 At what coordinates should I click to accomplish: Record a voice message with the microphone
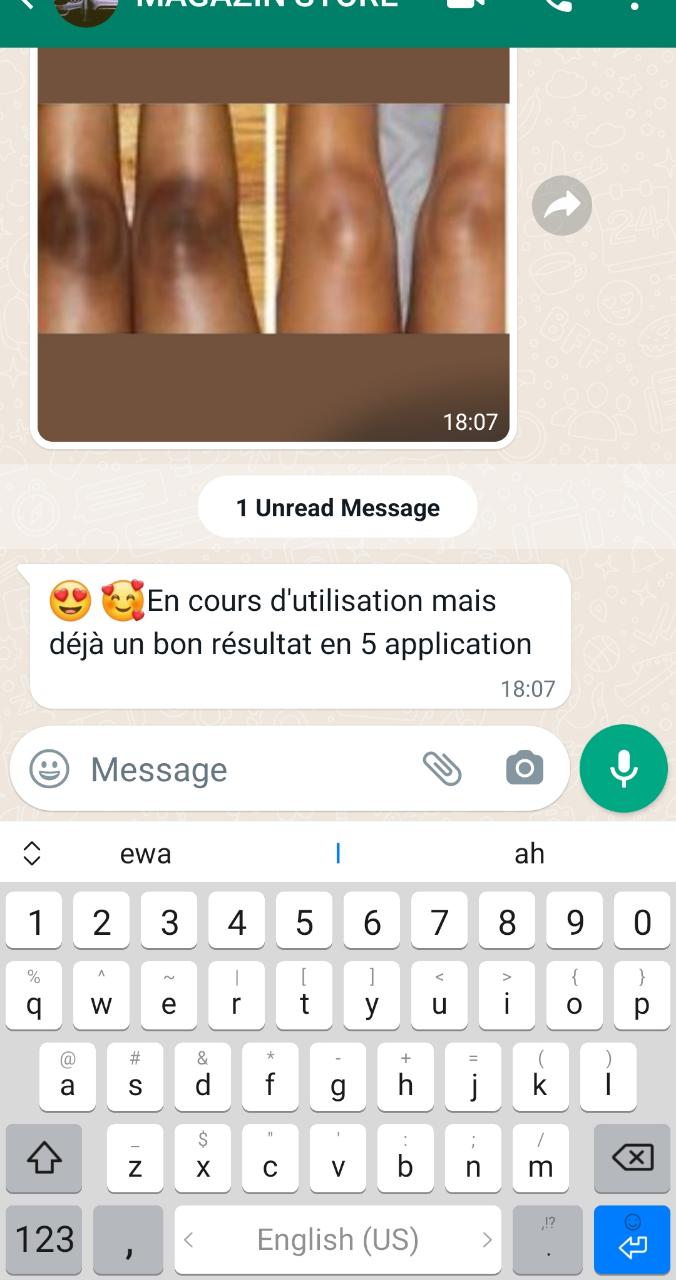(x=623, y=768)
